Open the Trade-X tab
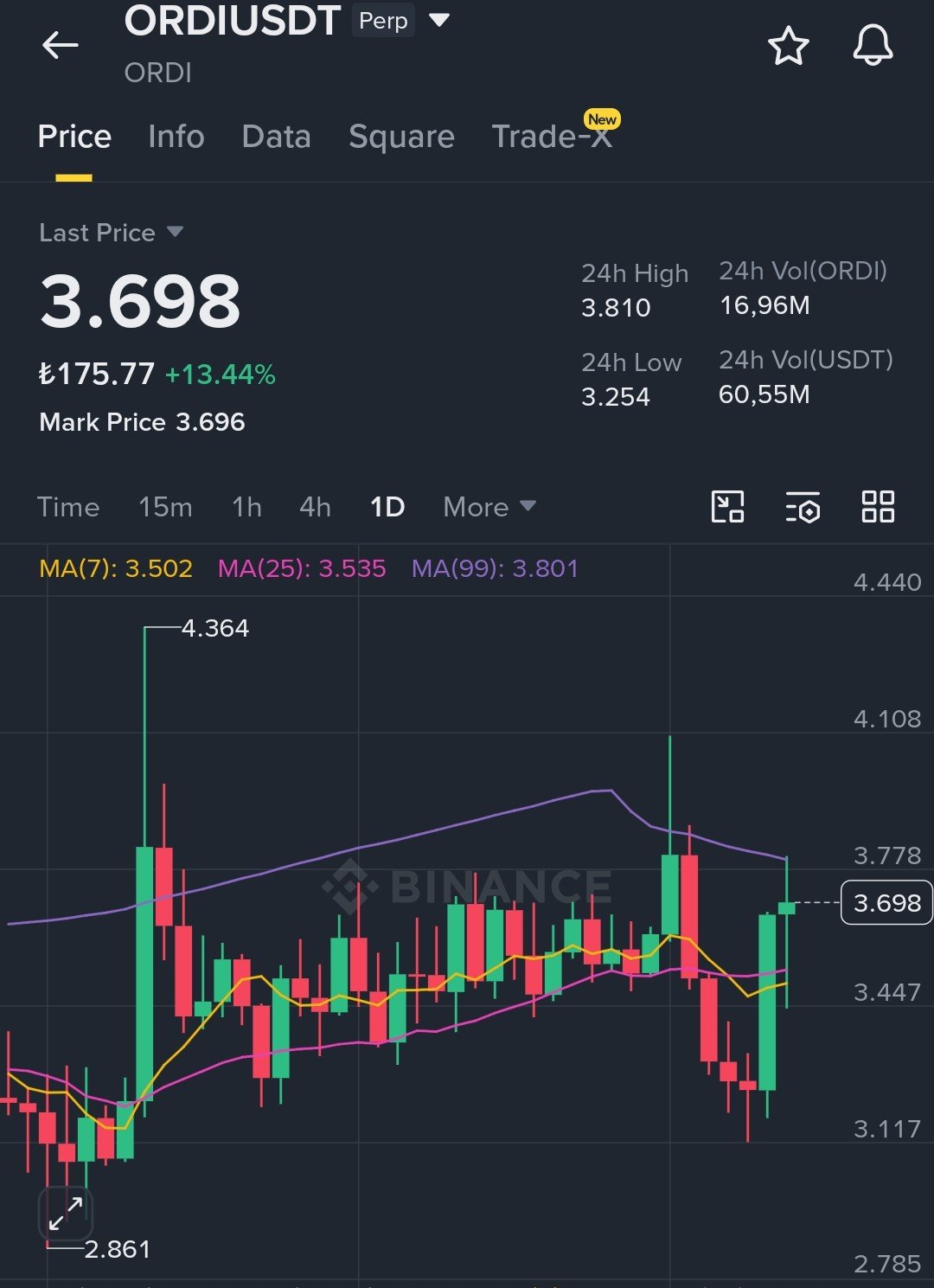The height and width of the screenshot is (1288, 934). [553, 136]
